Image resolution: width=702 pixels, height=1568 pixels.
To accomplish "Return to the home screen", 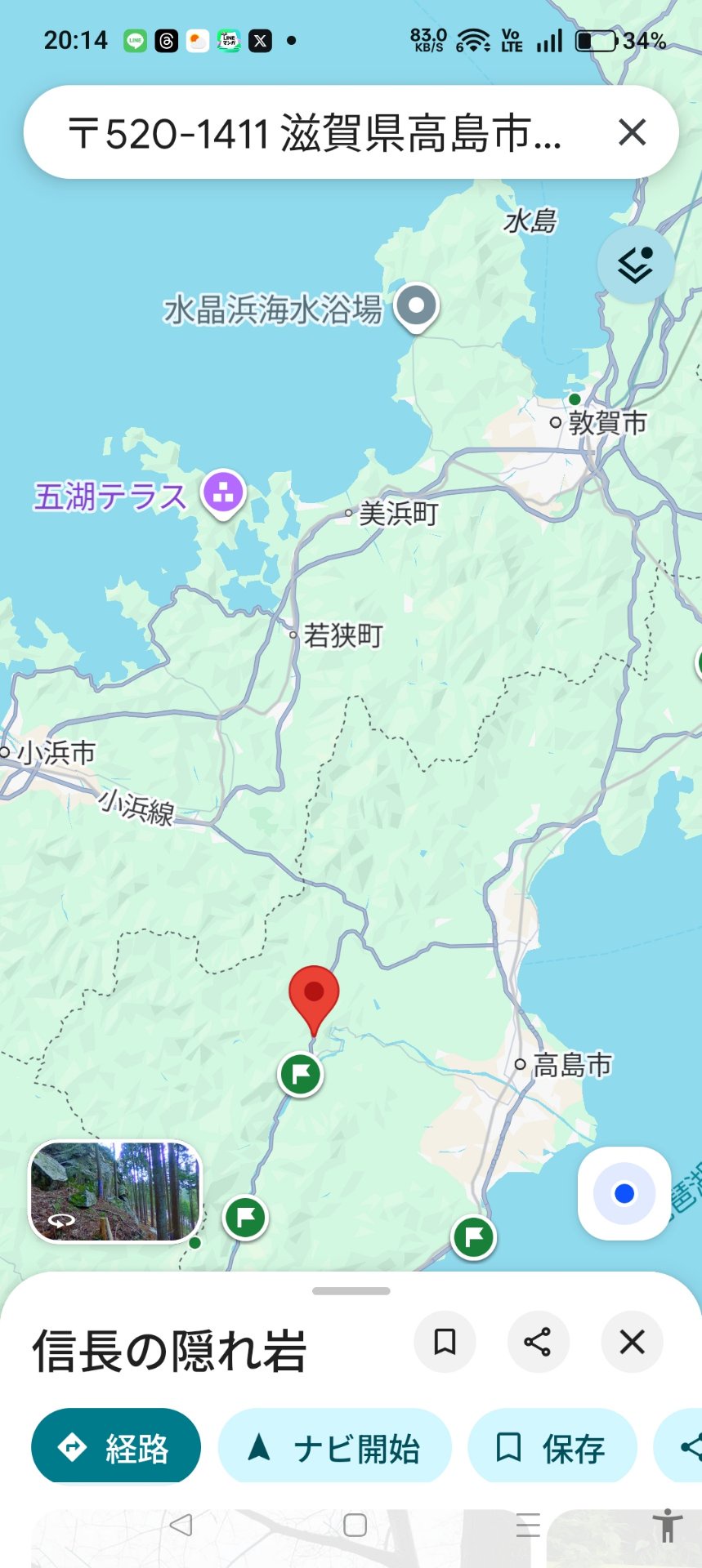I will coord(355,1525).
